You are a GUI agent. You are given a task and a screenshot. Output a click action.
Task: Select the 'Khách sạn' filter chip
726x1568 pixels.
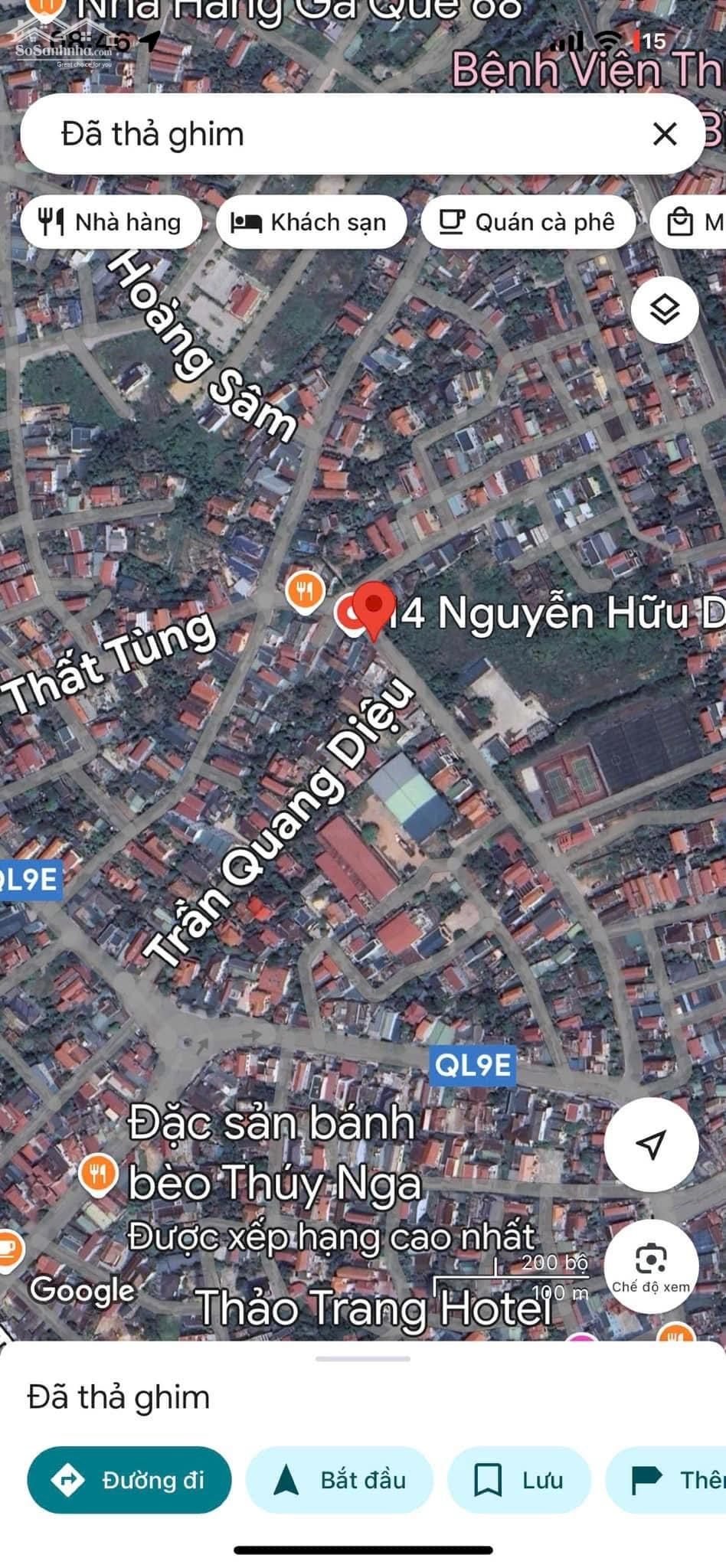(311, 222)
